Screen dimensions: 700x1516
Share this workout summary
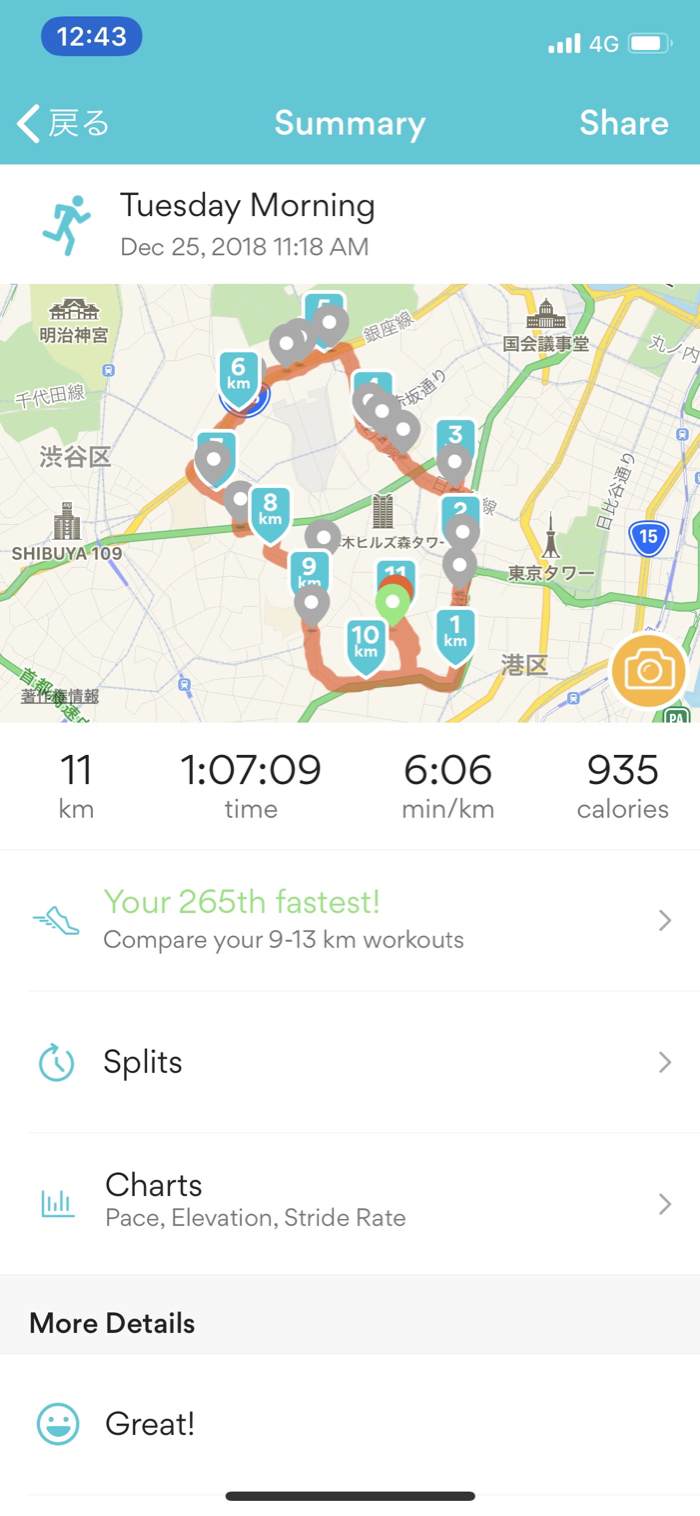pyautogui.click(x=623, y=123)
